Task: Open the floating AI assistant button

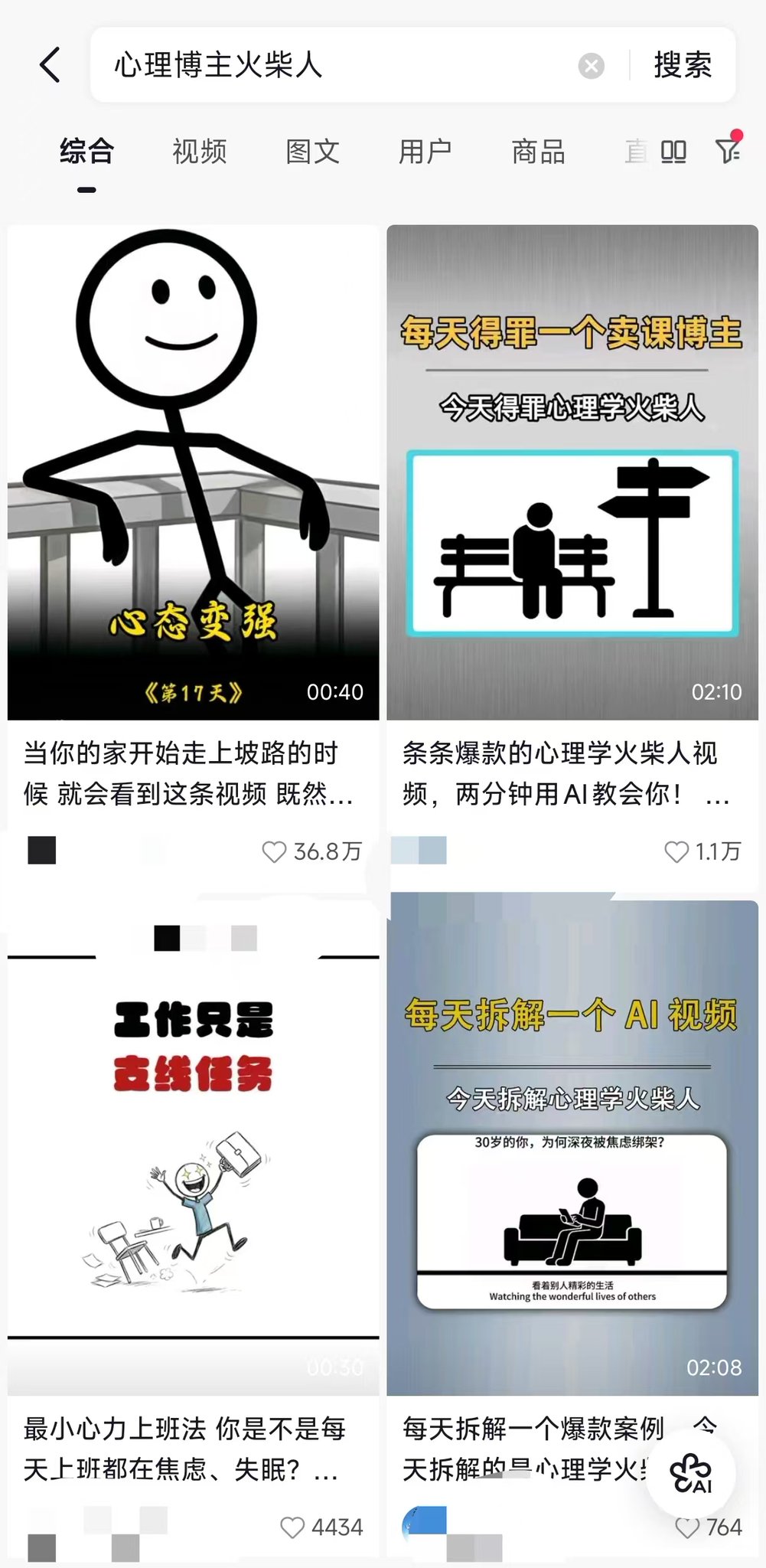Action: click(x=691, y=1473)
